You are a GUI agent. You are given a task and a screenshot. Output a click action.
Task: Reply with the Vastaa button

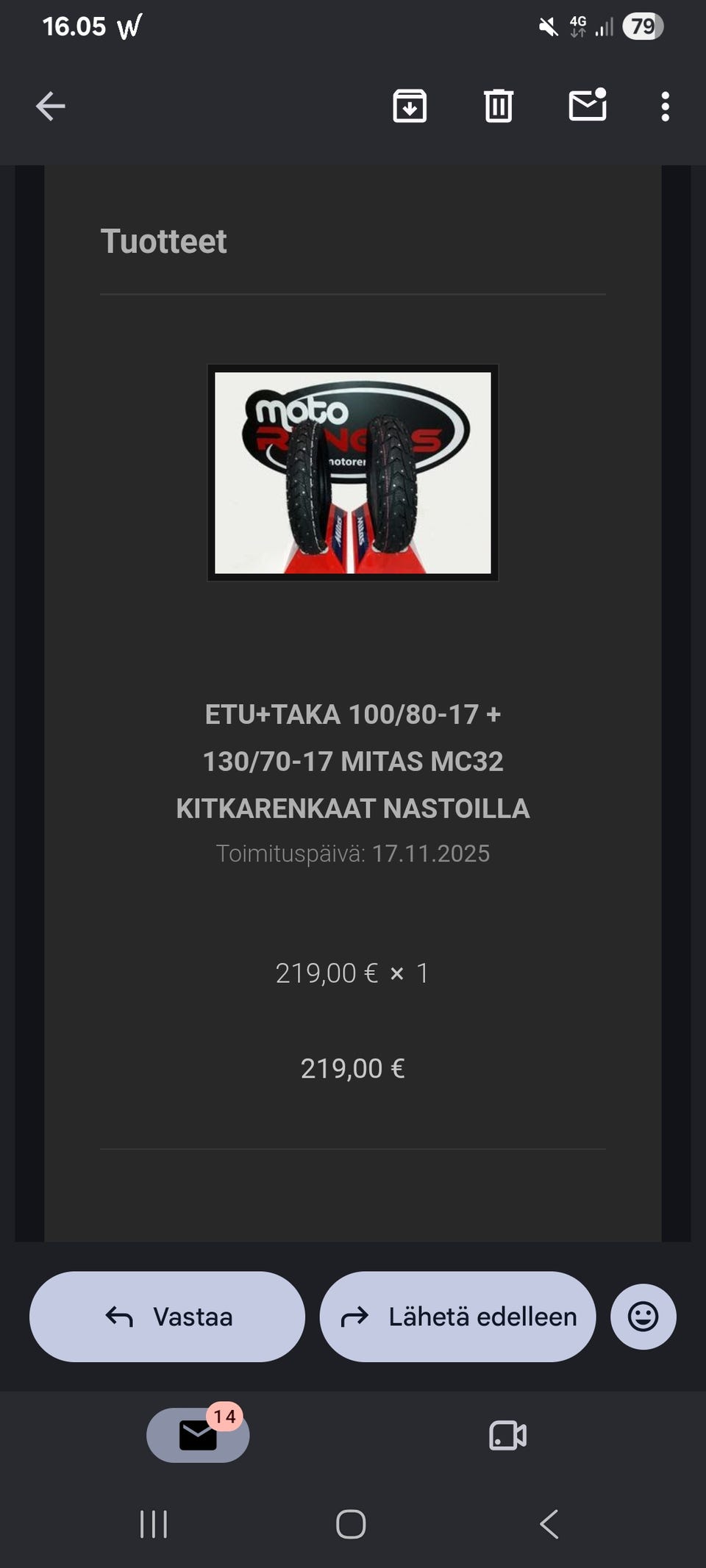(x=167, y=1317)
